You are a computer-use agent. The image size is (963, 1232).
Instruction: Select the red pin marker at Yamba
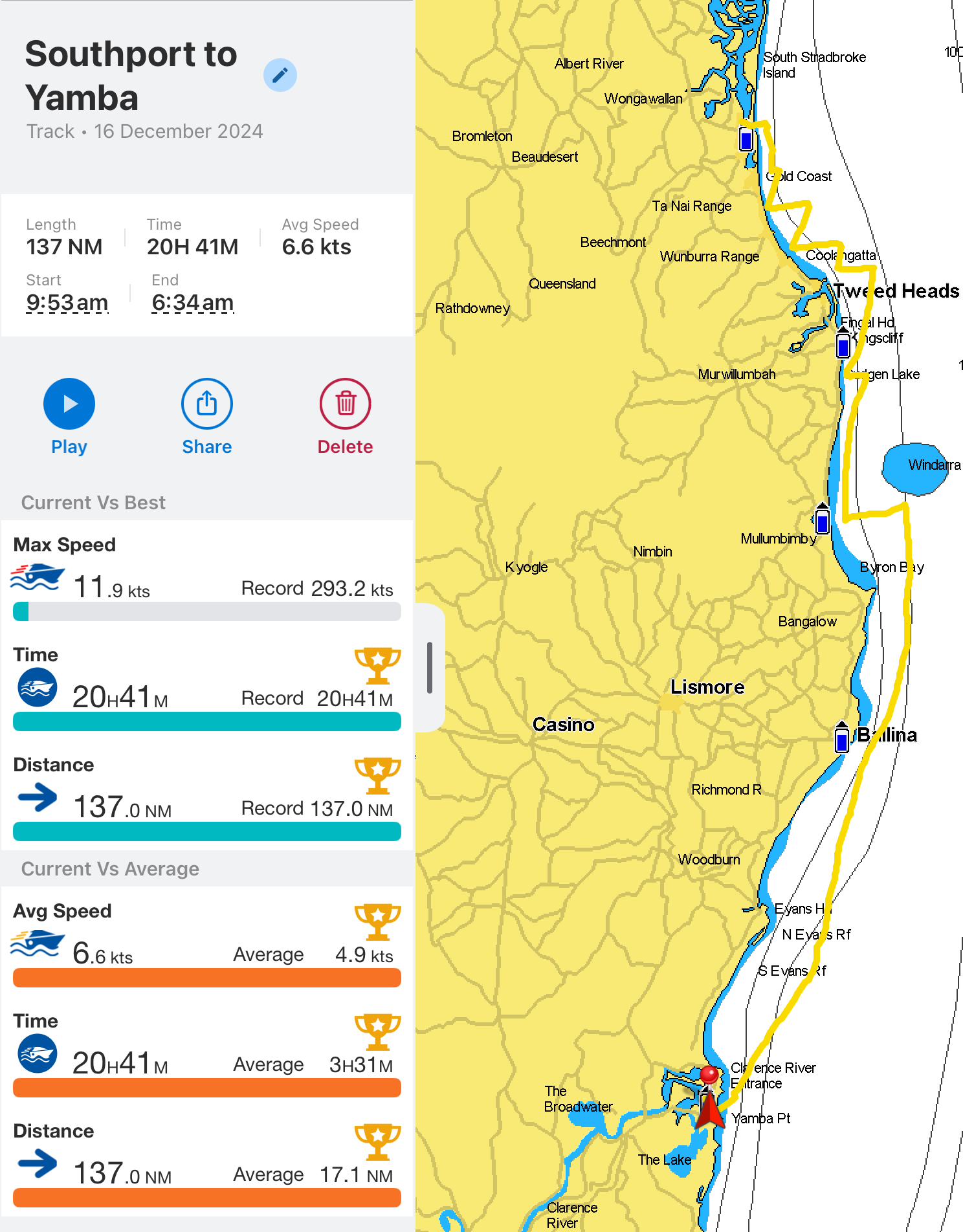[709, 1076]
